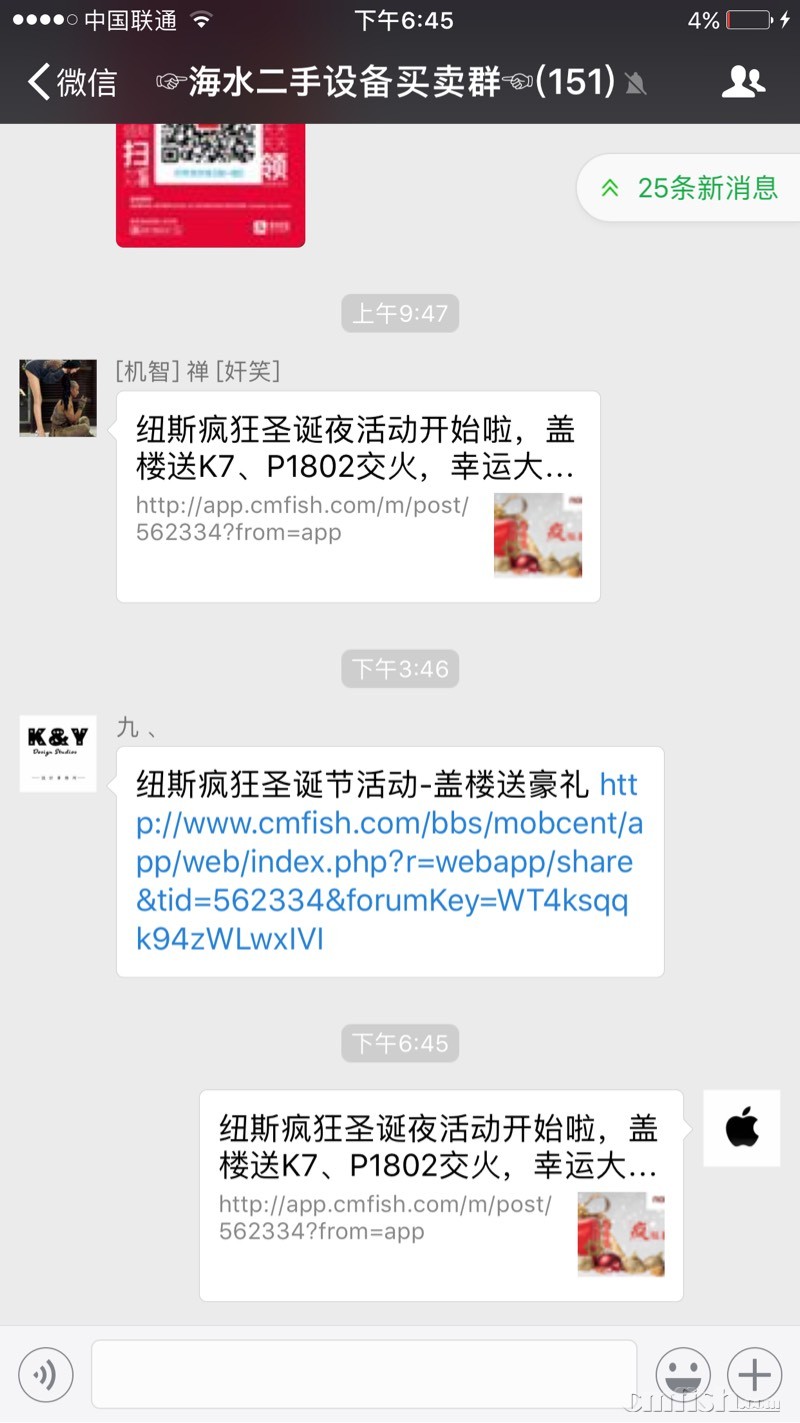Viewport: 800px width, 1423px height.
Task: Open my own Apple logo avatar
Action: pyautogui.click(x=741, y=1128)
